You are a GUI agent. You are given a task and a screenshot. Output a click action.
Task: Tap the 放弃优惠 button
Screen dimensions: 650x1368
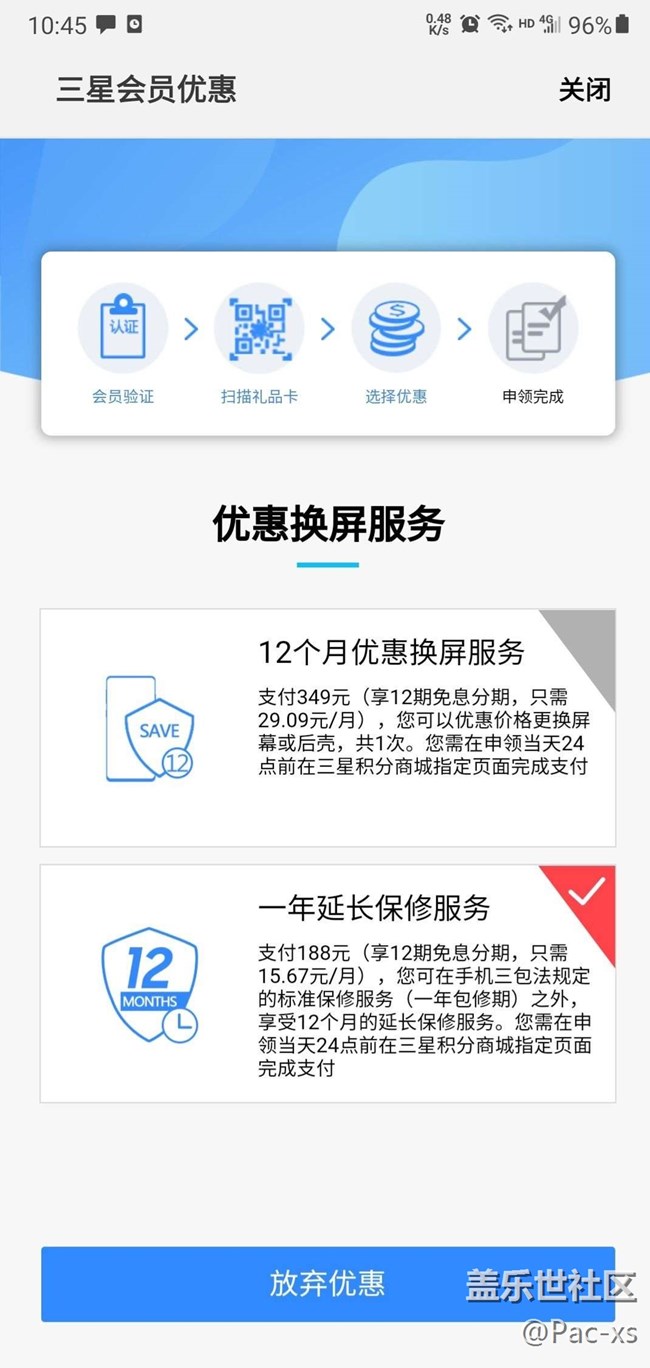[x=327, y=1284]
